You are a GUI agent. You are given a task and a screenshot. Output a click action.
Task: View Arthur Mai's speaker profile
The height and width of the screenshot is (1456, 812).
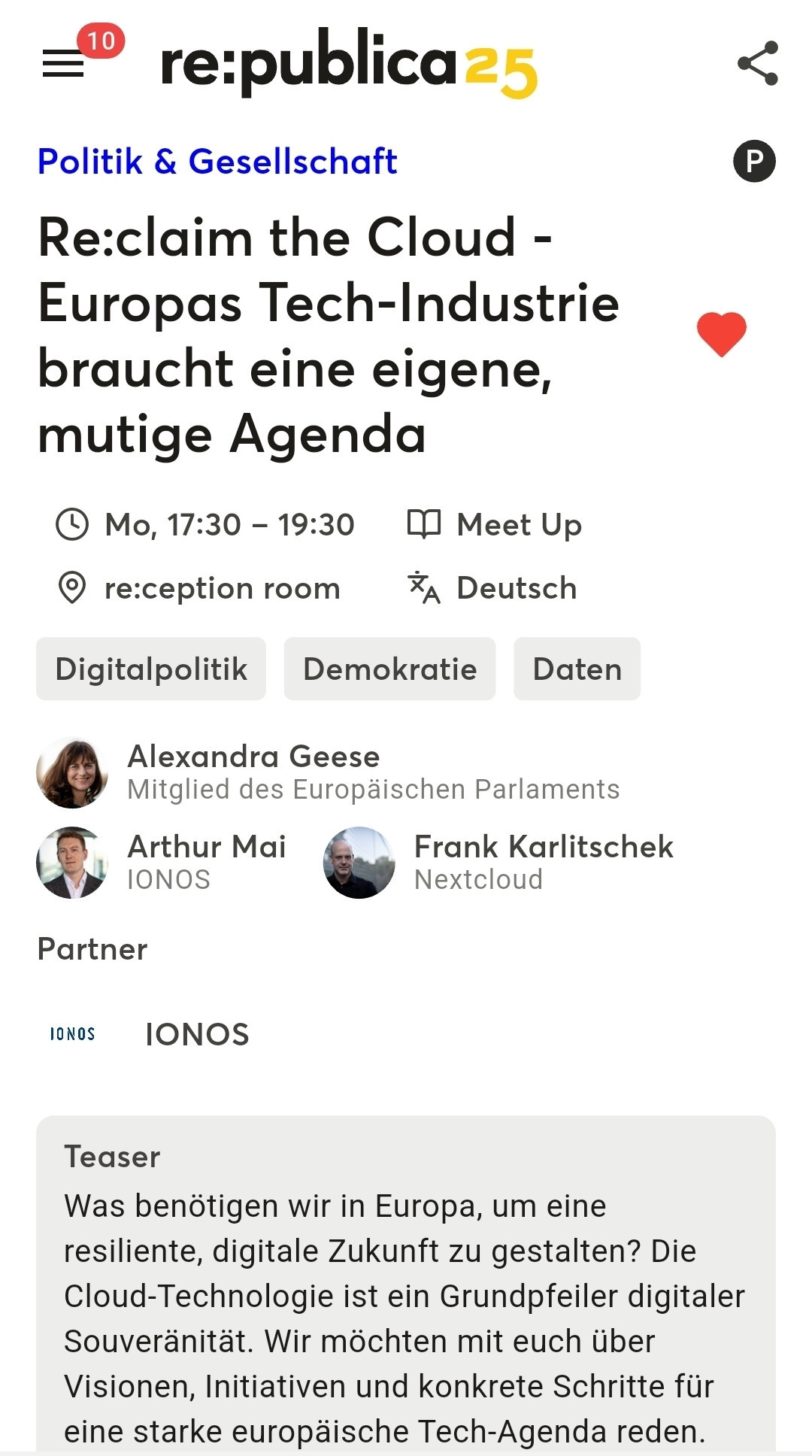point(161,863)
